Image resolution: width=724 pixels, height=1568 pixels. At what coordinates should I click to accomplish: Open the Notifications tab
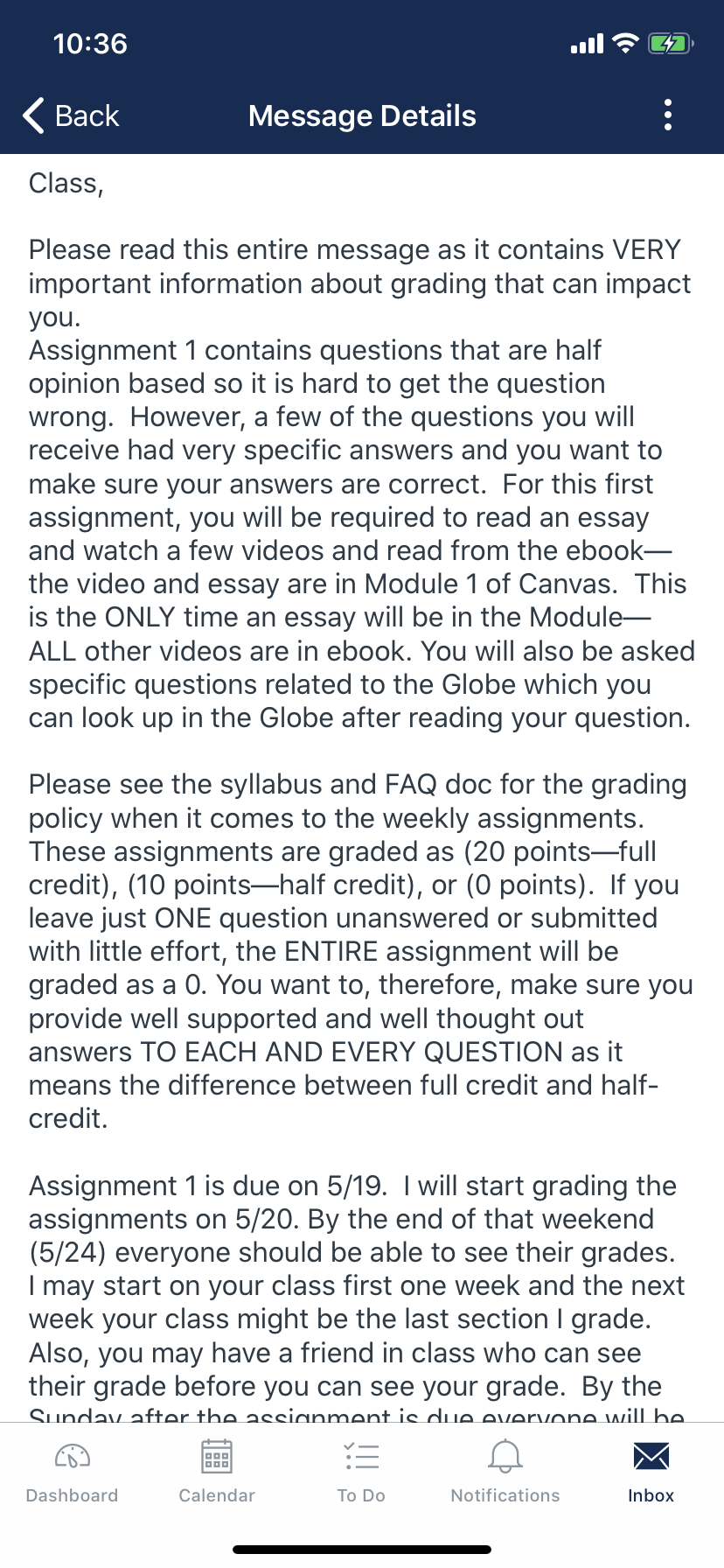pos(505,1472)
